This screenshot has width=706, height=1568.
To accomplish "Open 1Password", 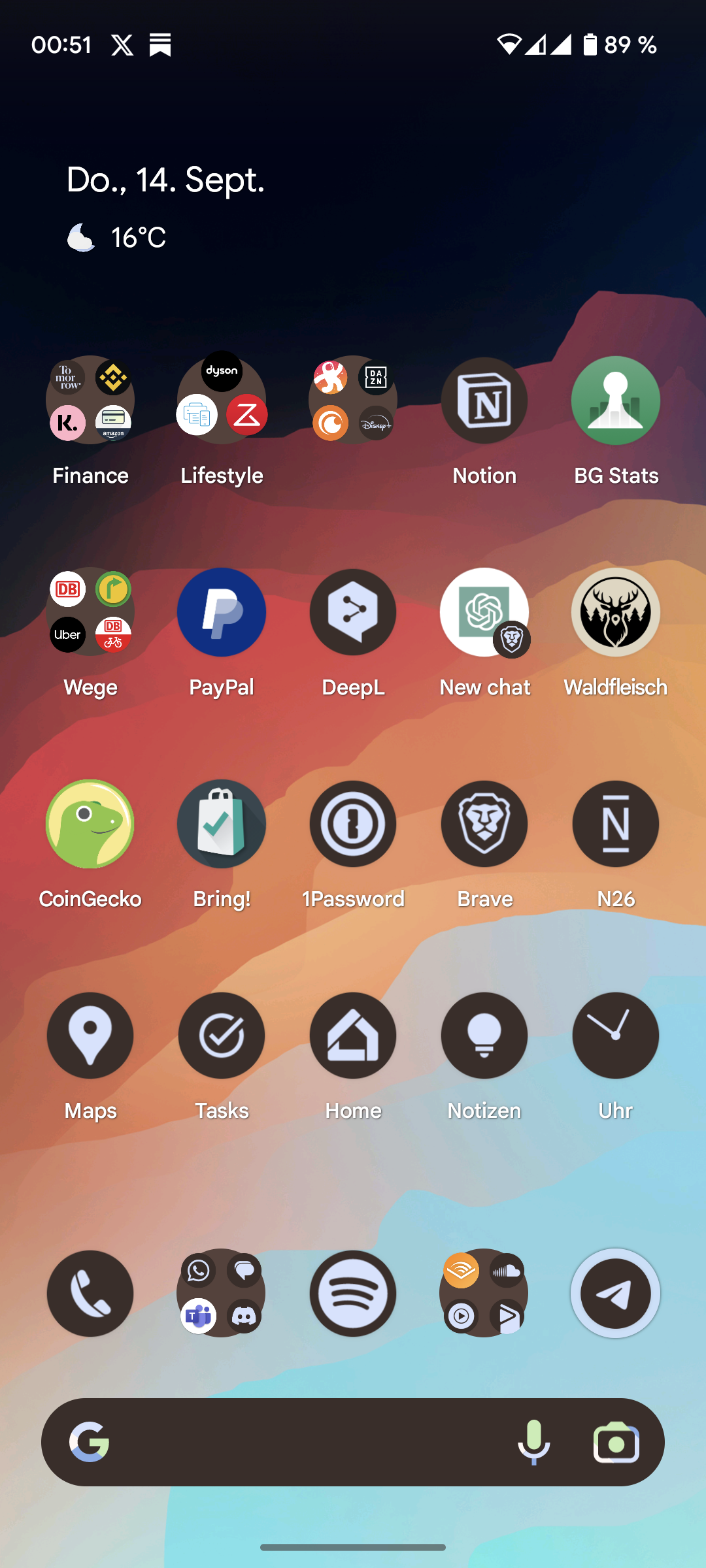I will pos(353,824).
